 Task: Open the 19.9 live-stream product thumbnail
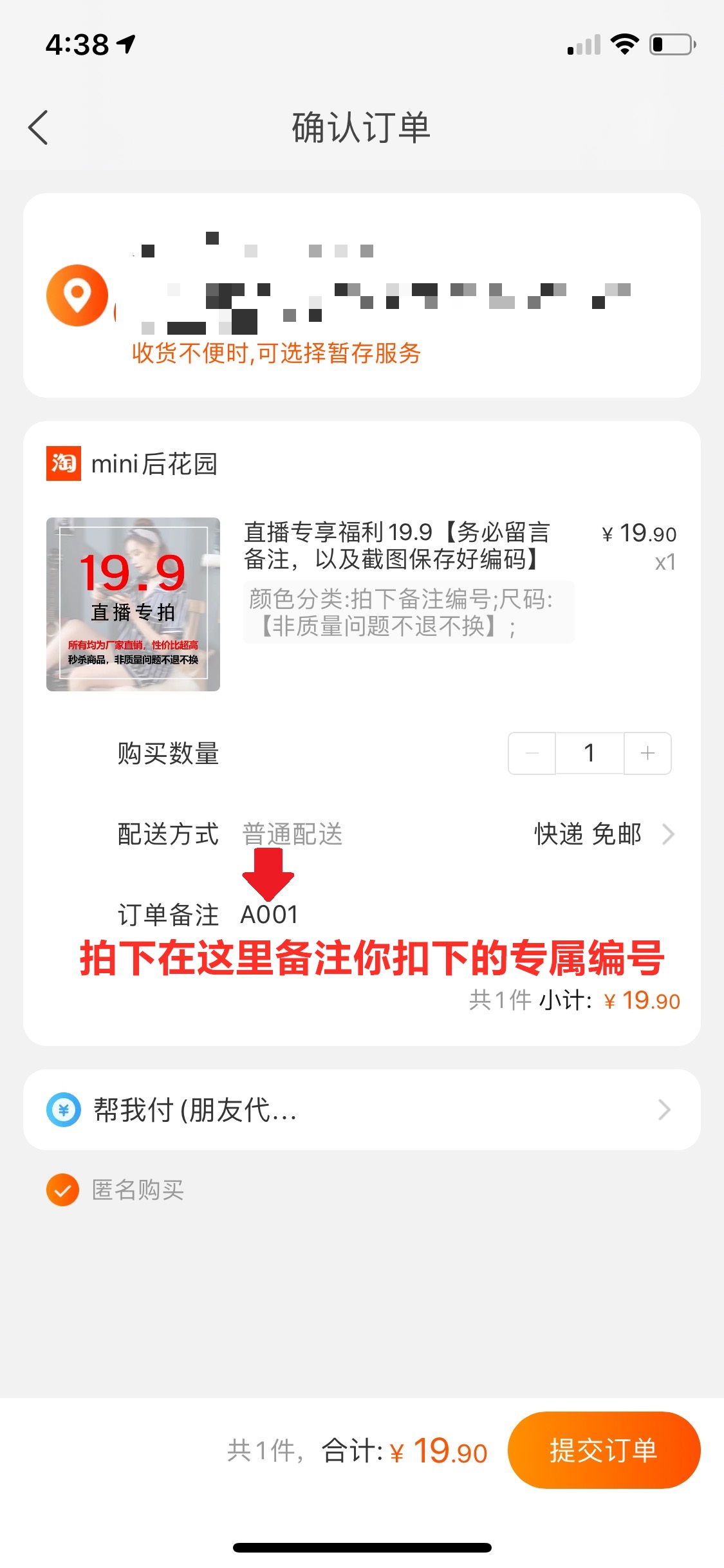tap(133, 604)
